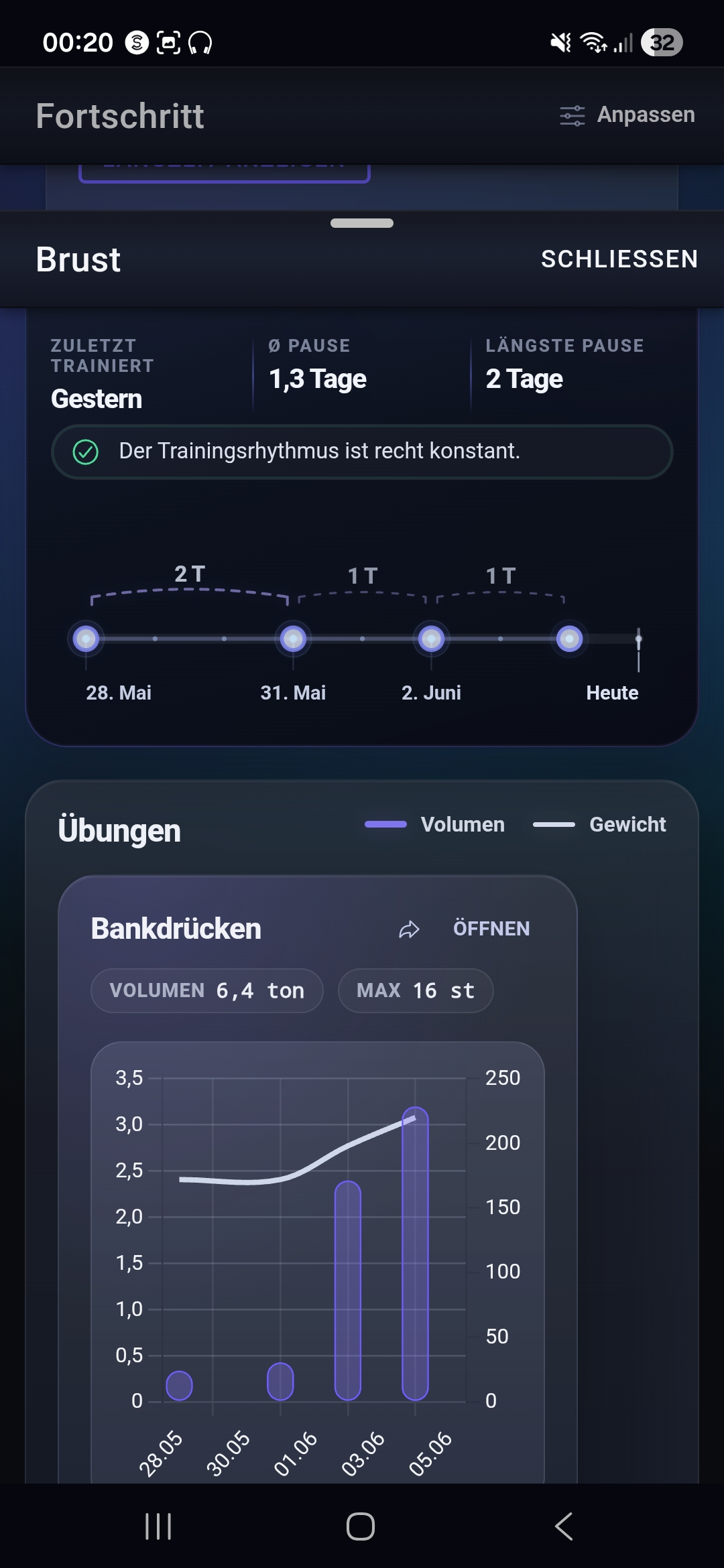Open the Bankdrücken exercise with ÖFFNEN
Viewport: 724px width, 1568px height.
(491, 929)
